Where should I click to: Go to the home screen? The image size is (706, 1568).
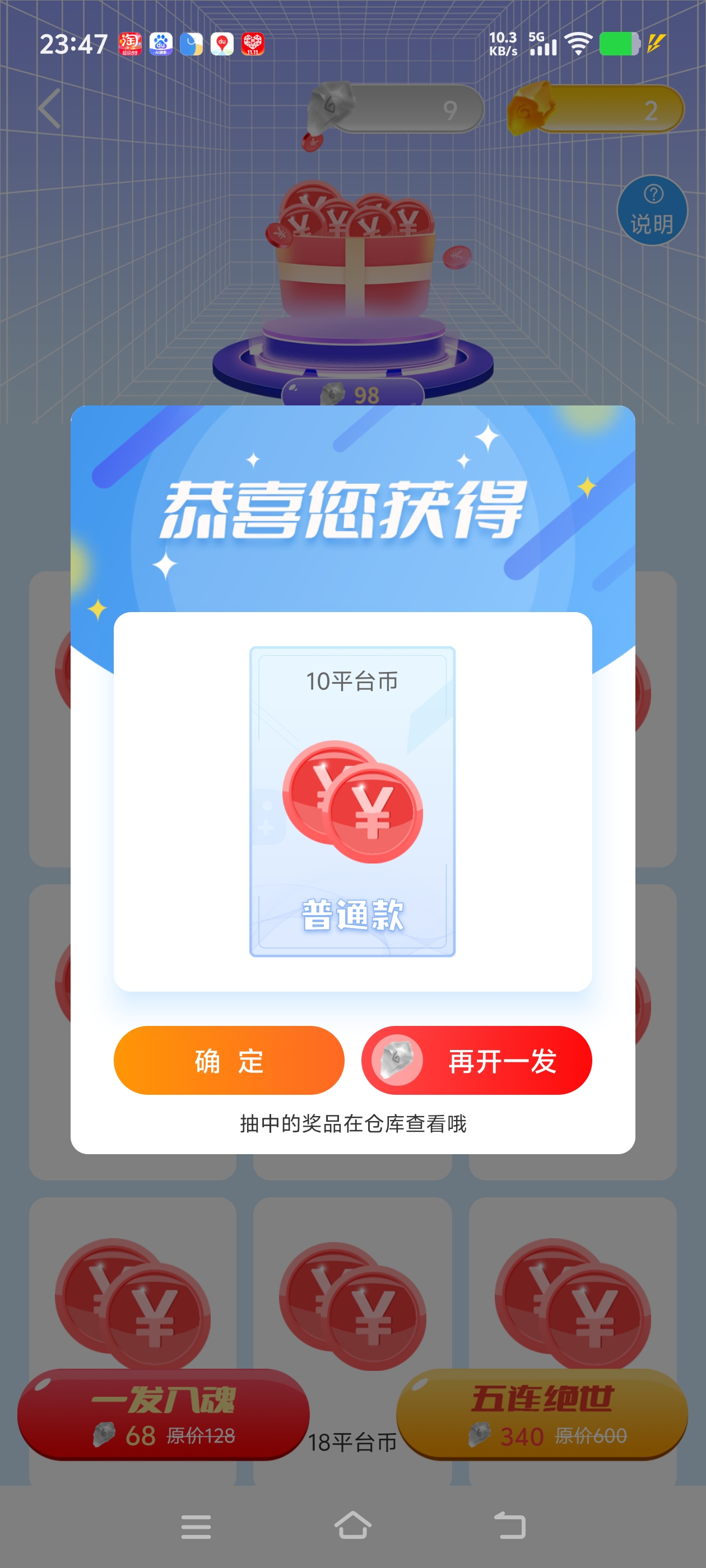[352, 1526]
